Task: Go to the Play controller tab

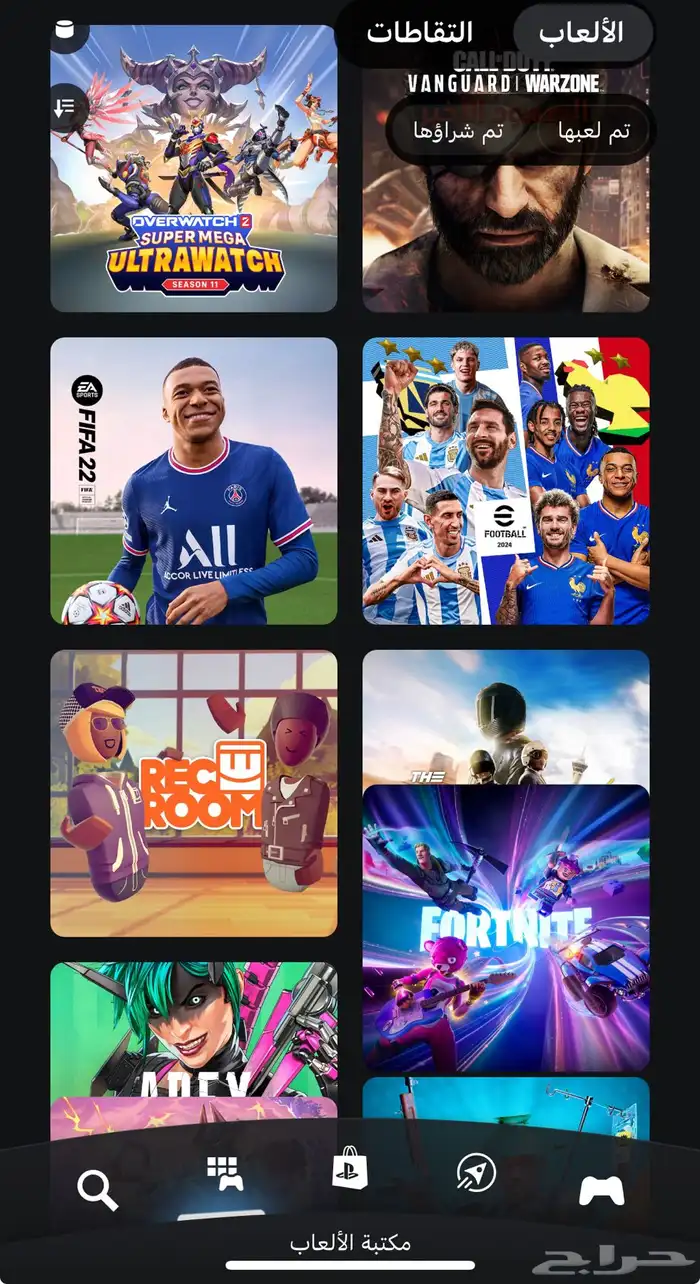Action: (x=601, y=1190)
